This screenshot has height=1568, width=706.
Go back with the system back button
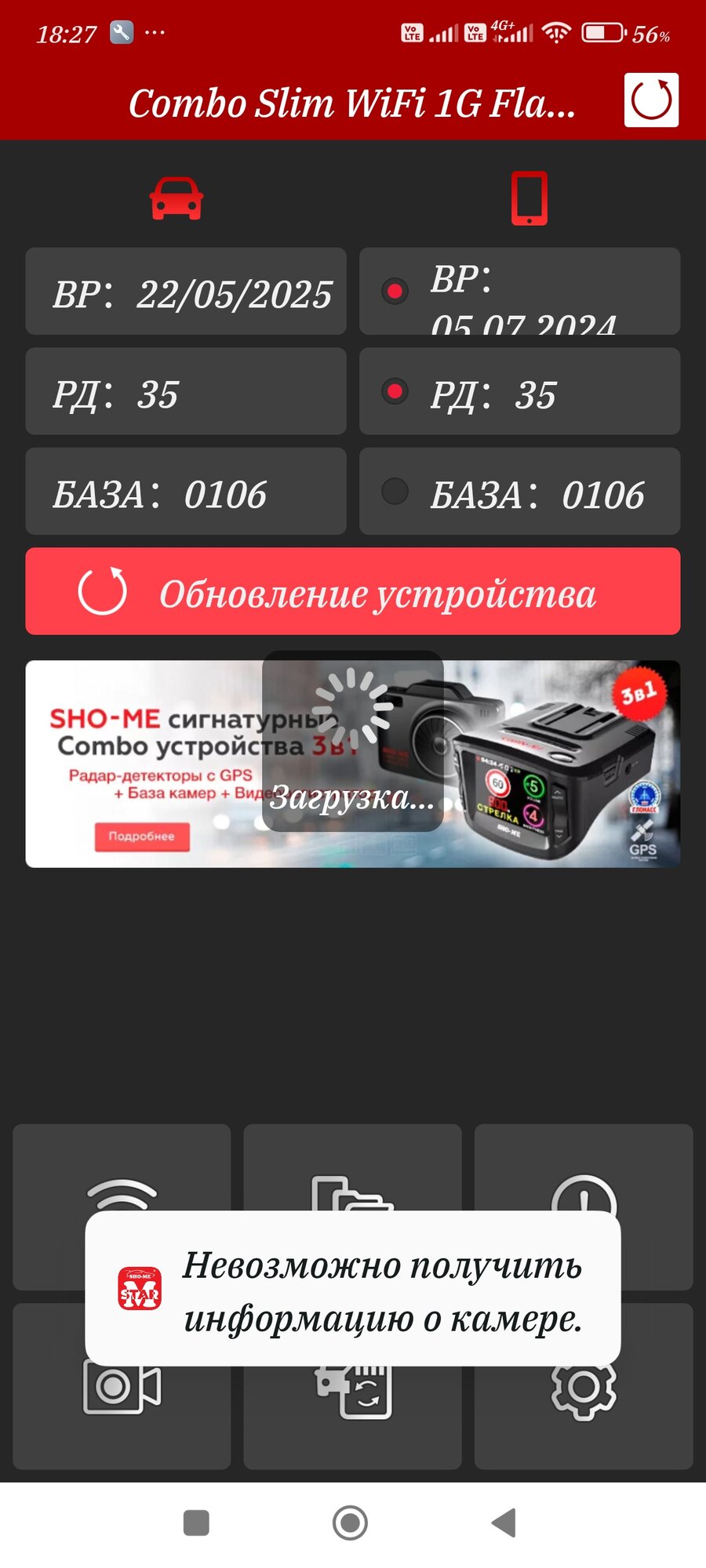pyautogui.click(x=504, y=1523)
